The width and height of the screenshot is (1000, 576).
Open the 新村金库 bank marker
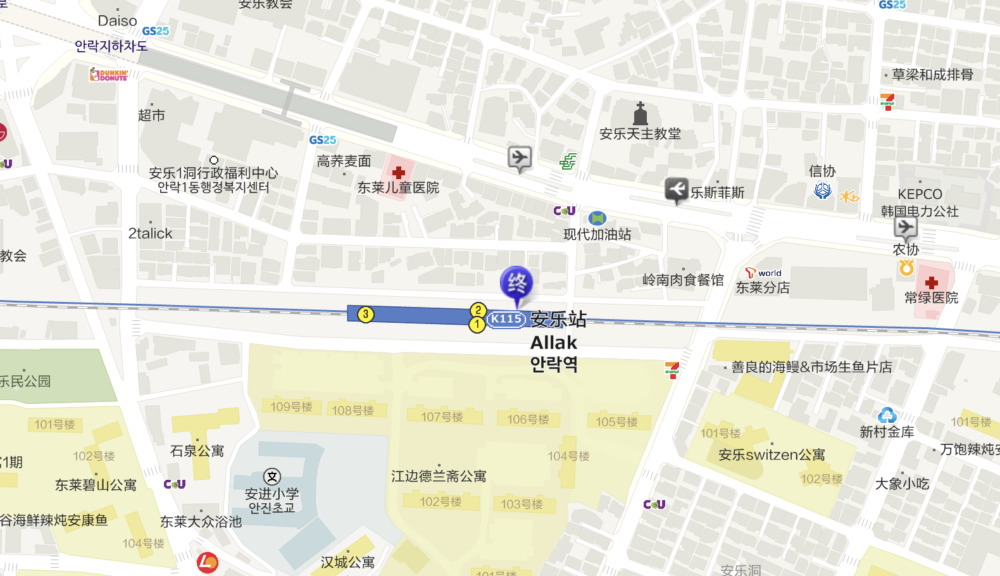point(887,415)
